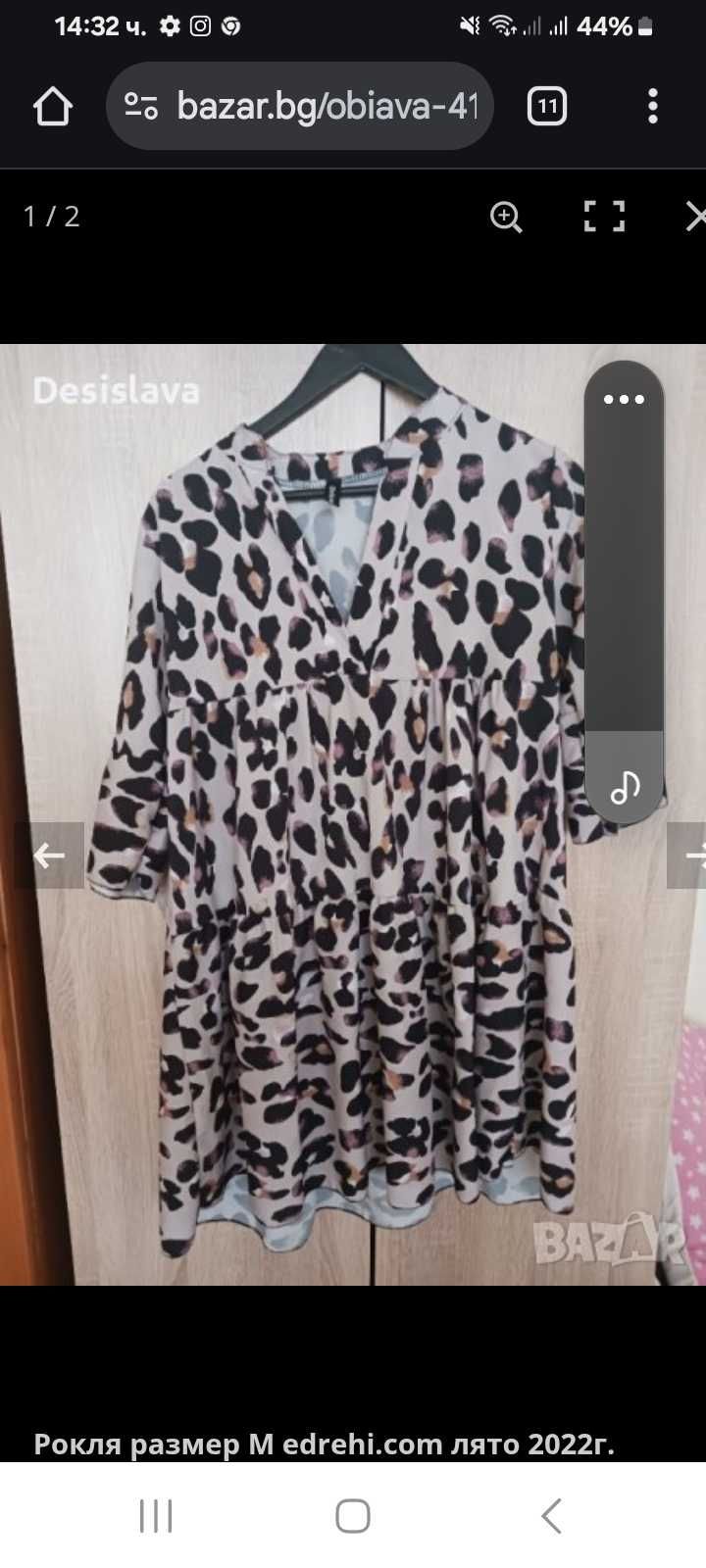Image resolution: width=706 pixels, height=1568 pixels.
Task: Tap the music note on floating panel
Action: point(625,785)
